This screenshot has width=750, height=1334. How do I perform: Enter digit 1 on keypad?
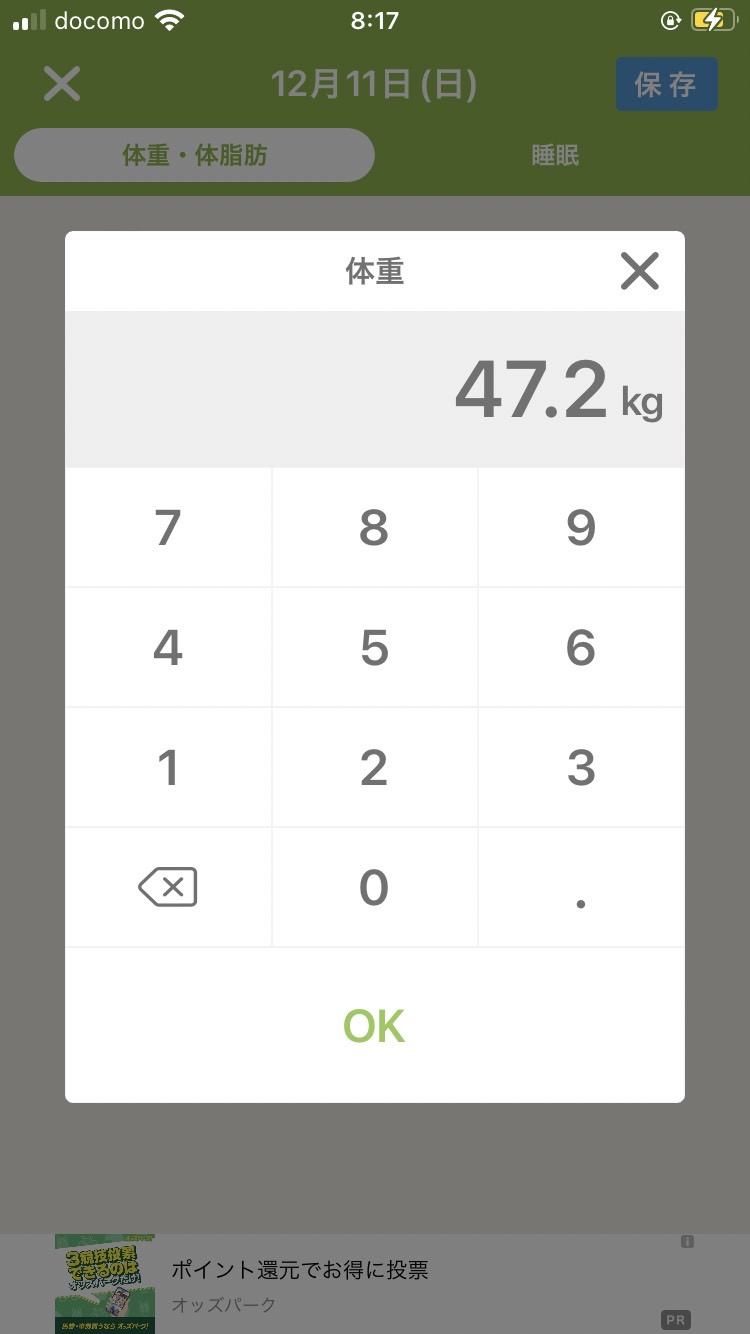[168, 767]
